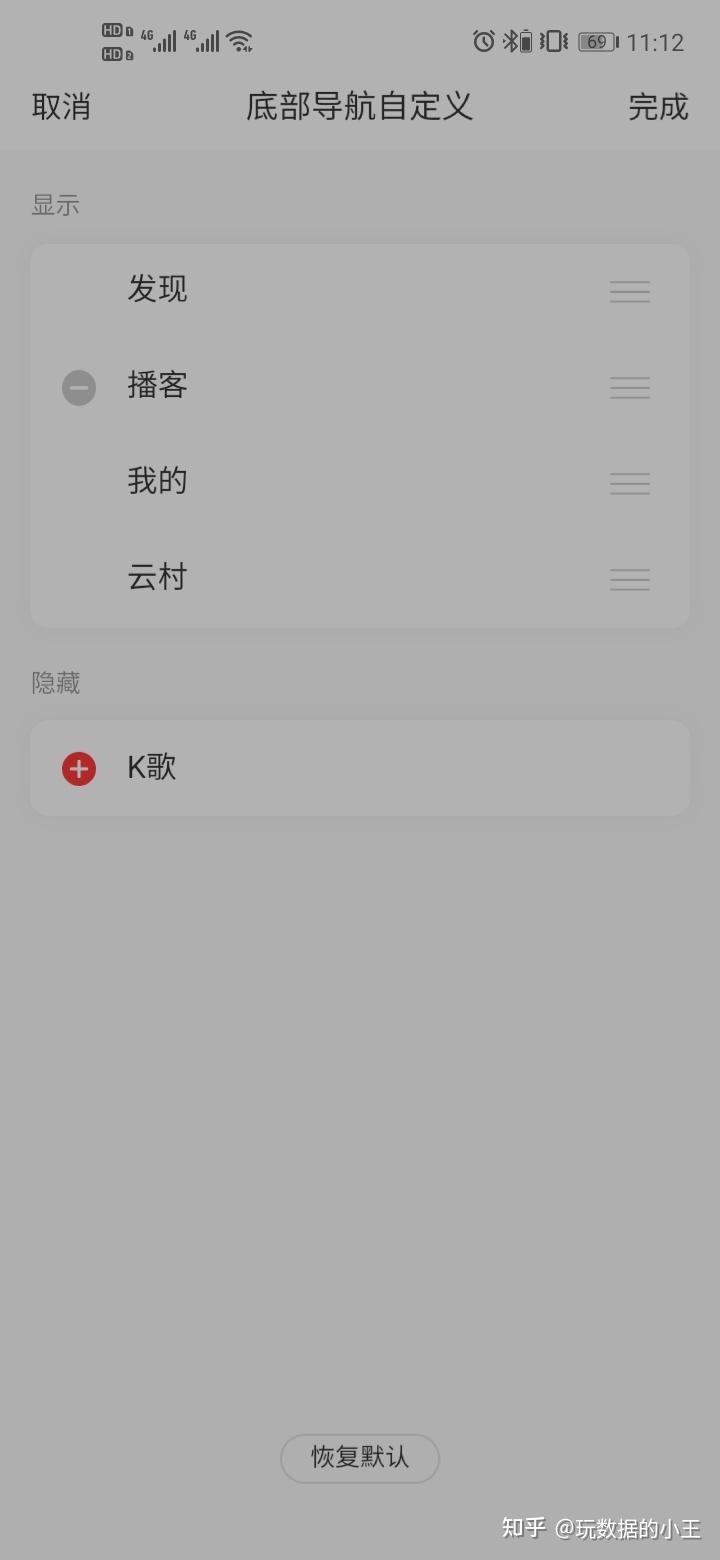Screen dimensions: 720x1560
Task: Tap 取消 to cancel customization
Action: tap(61, 107)
